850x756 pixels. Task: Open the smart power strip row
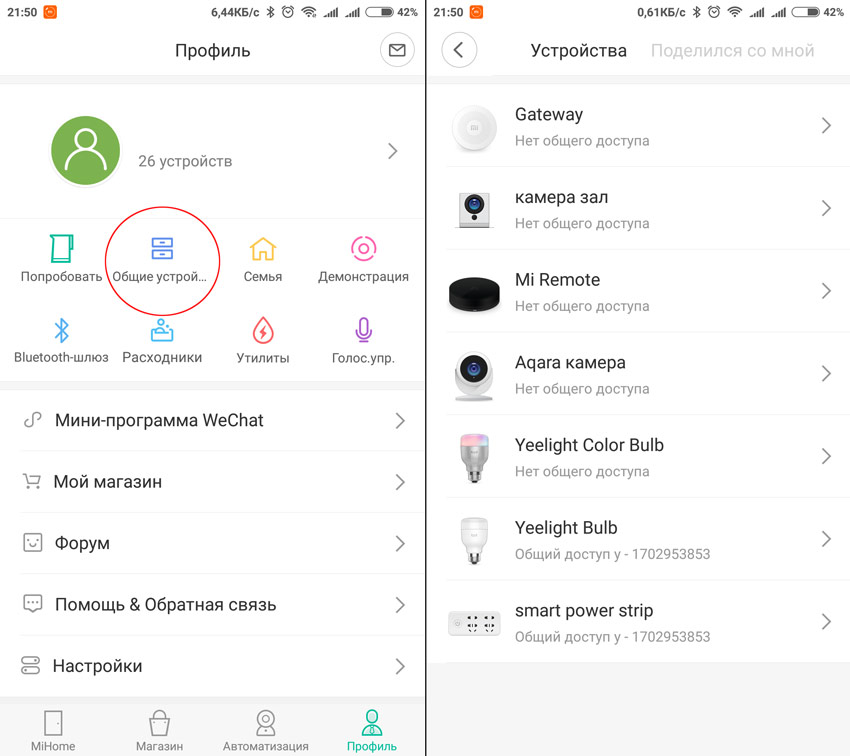(638, 622)
